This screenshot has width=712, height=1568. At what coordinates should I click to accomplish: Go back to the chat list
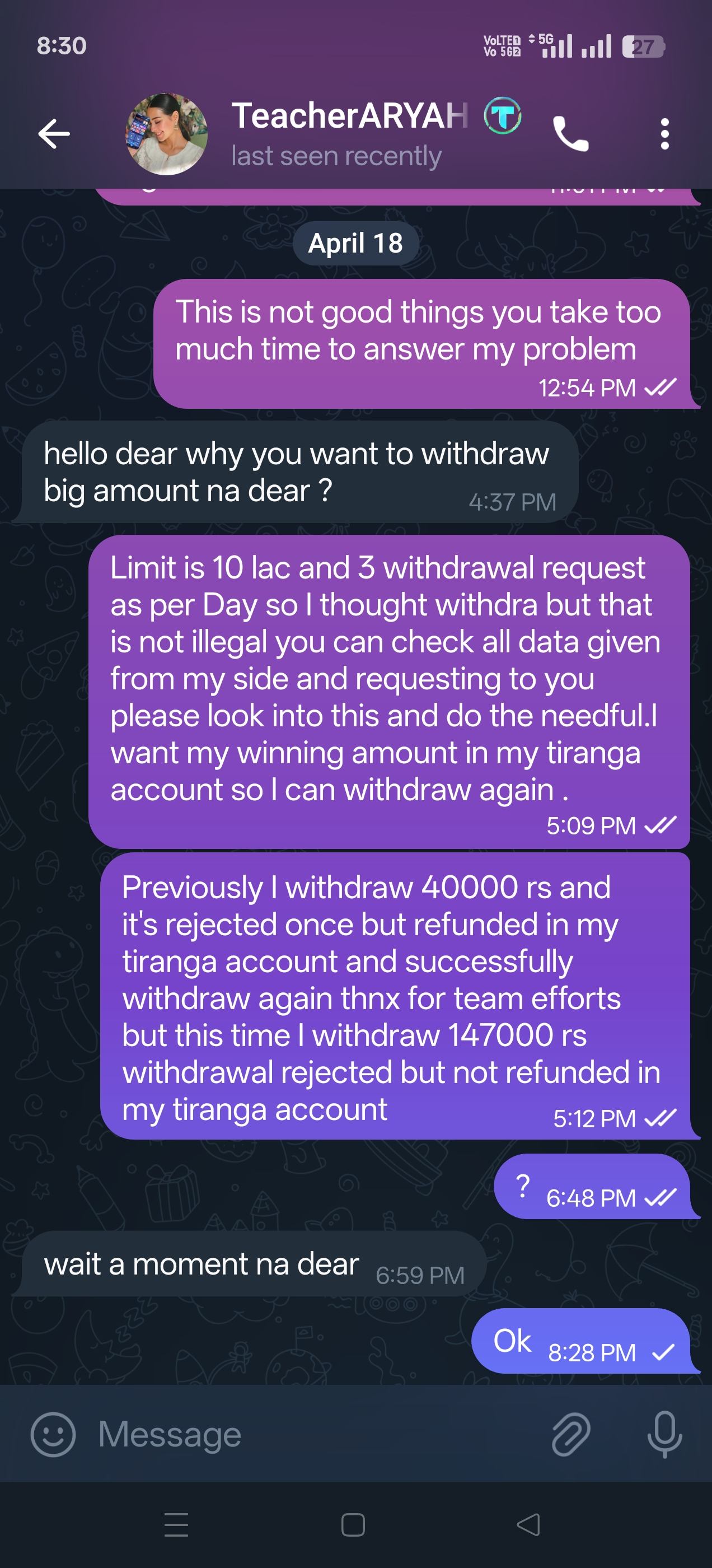pyautogui.click(x=54, y=134)
